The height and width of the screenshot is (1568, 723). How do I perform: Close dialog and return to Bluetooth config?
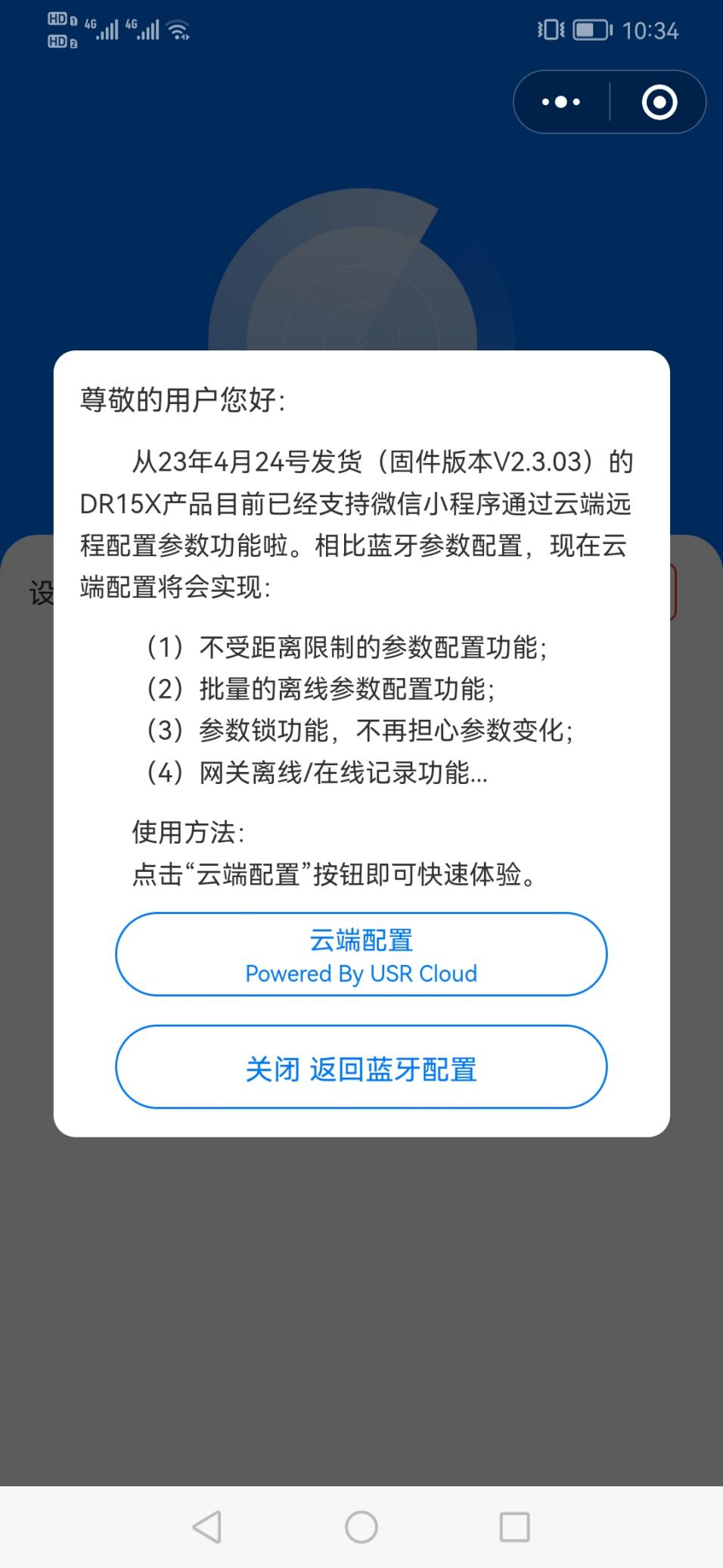click(361, 1068)
